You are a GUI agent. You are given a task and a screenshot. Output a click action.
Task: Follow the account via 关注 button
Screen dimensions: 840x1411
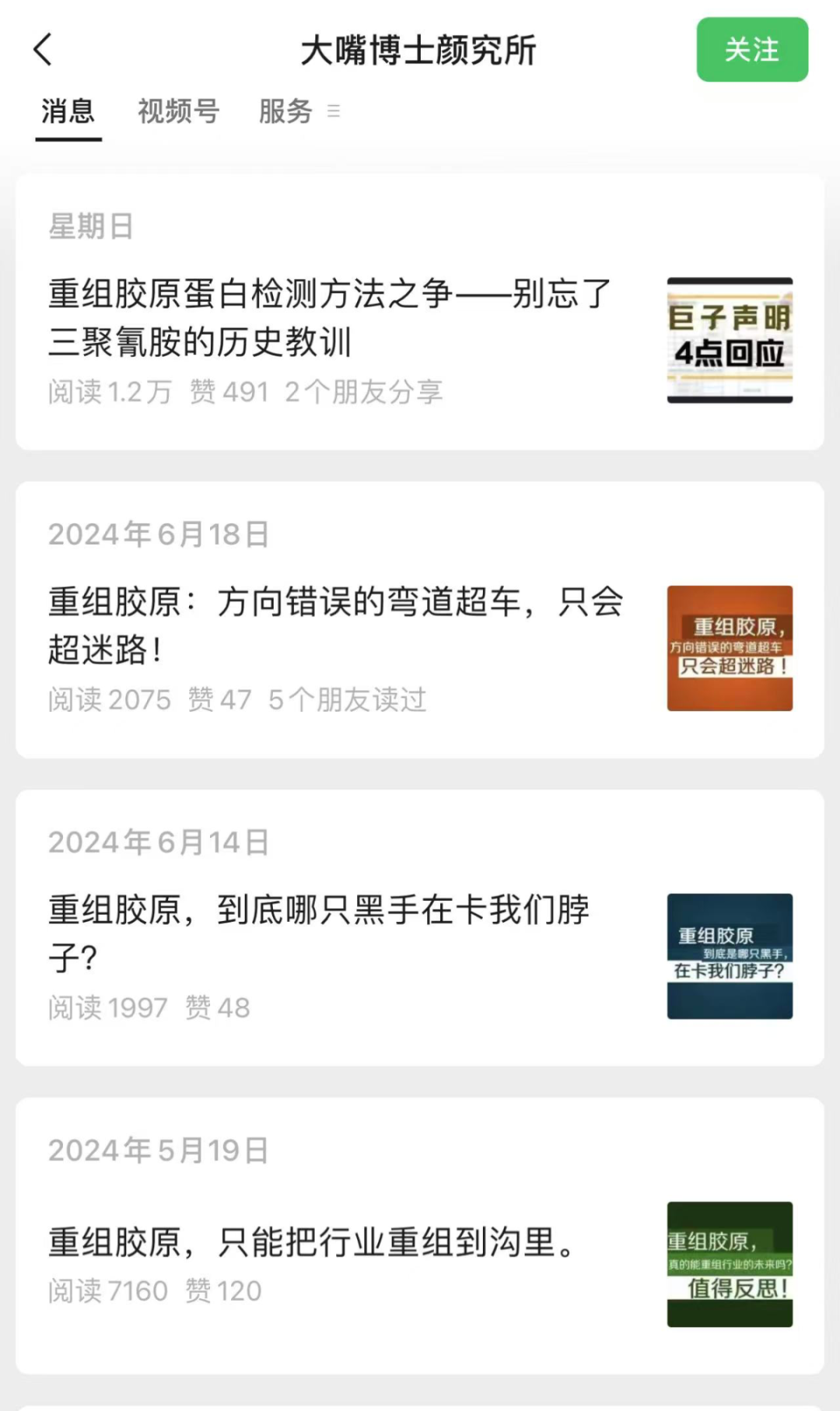click(x=751, y=50)
